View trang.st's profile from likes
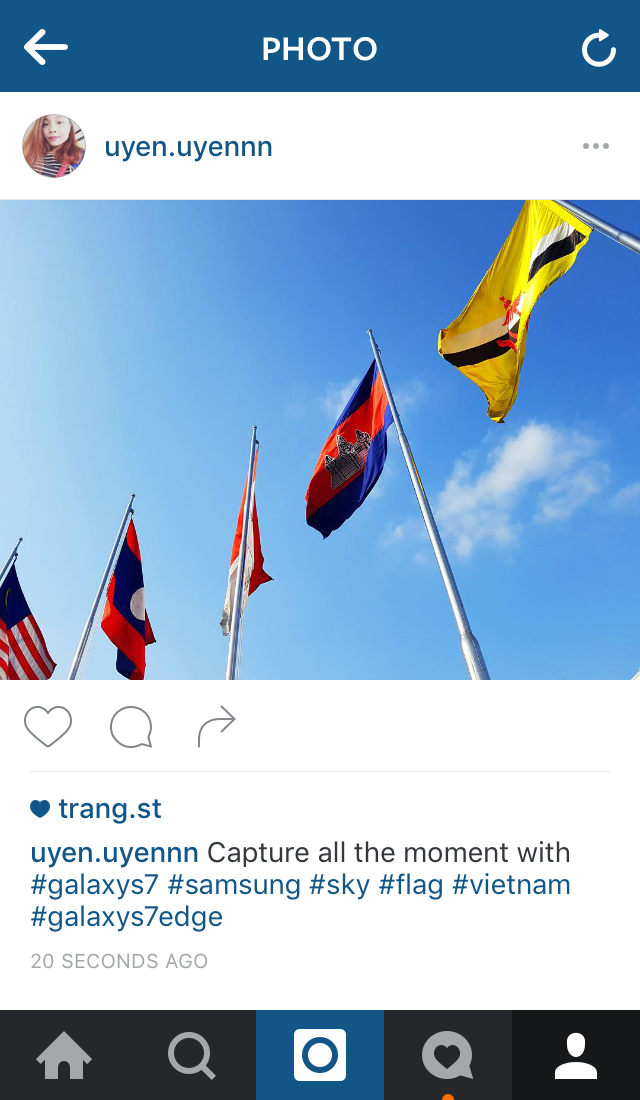The image size is (640, 1100). click(x=109, y=808)
